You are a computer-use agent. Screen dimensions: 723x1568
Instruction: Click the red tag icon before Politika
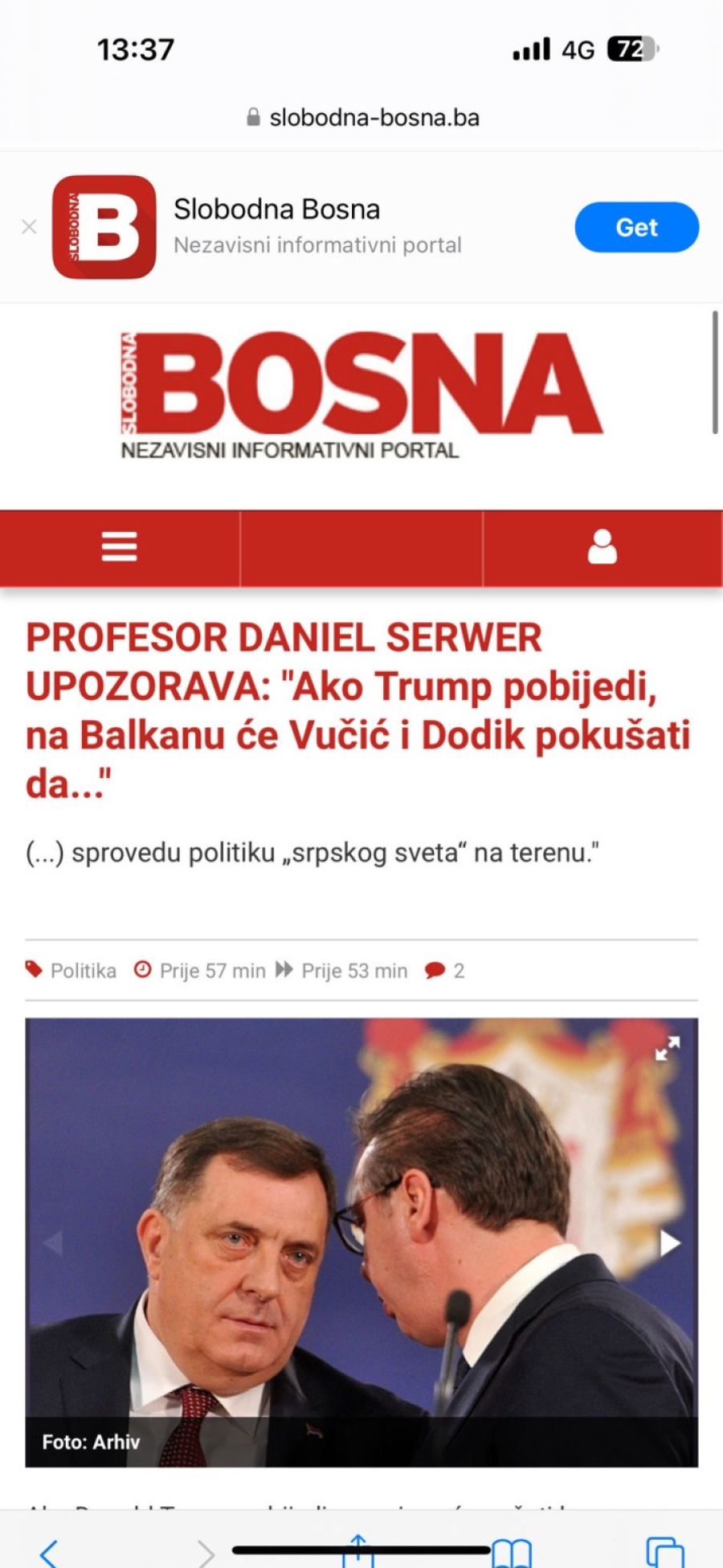click(x=35, y=970)
